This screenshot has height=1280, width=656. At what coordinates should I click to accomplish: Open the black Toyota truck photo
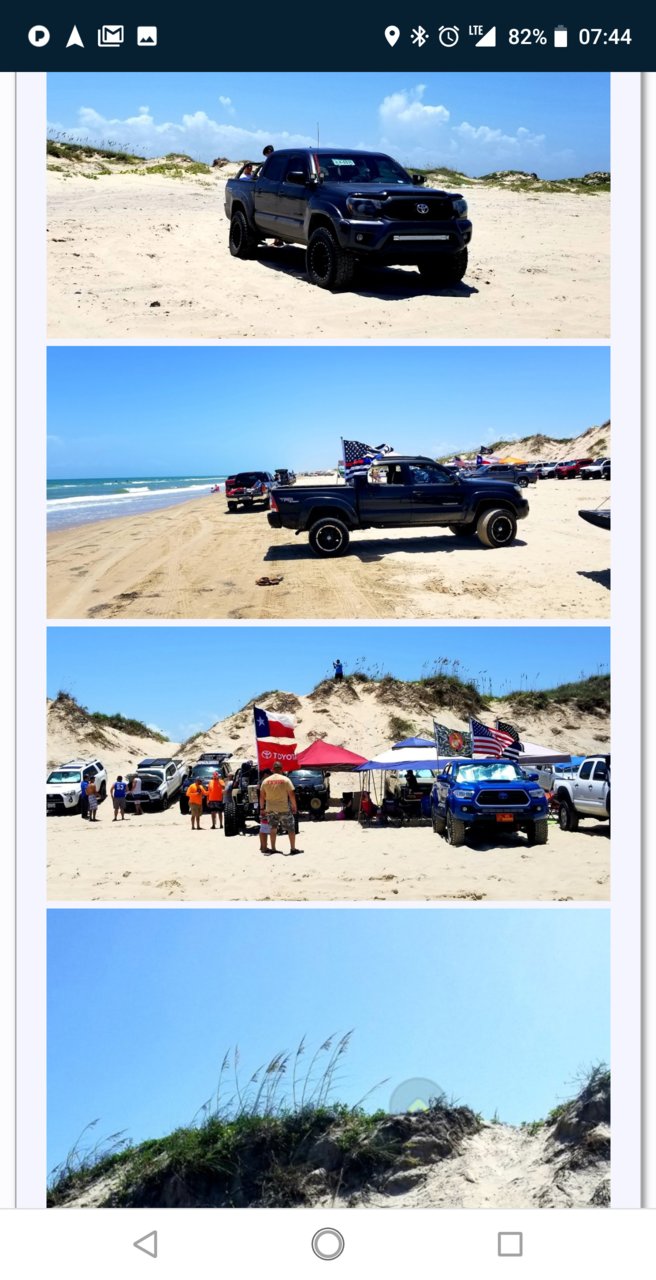[328, 205]
